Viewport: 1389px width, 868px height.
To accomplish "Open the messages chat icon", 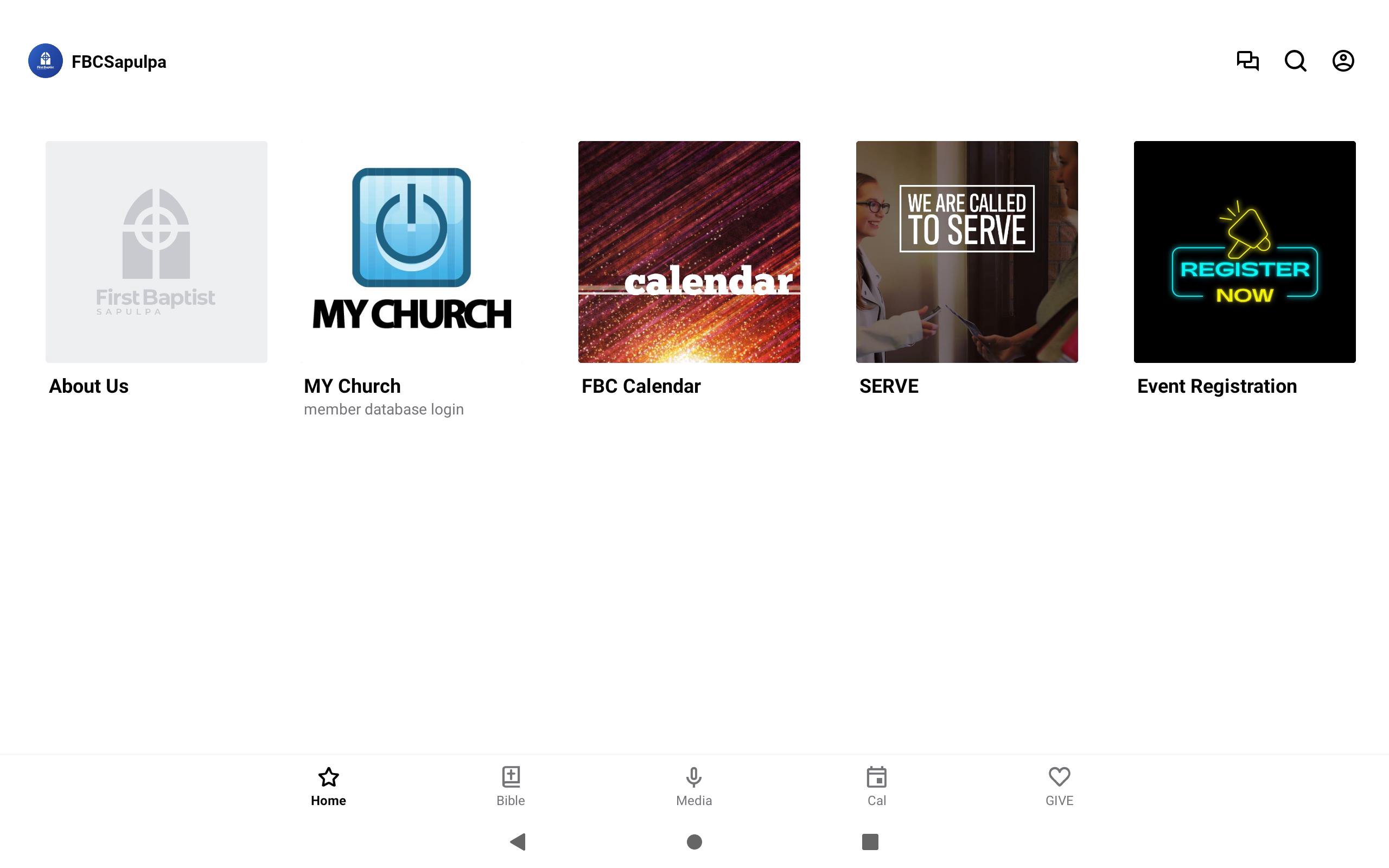I will (x=1247, y=61).
